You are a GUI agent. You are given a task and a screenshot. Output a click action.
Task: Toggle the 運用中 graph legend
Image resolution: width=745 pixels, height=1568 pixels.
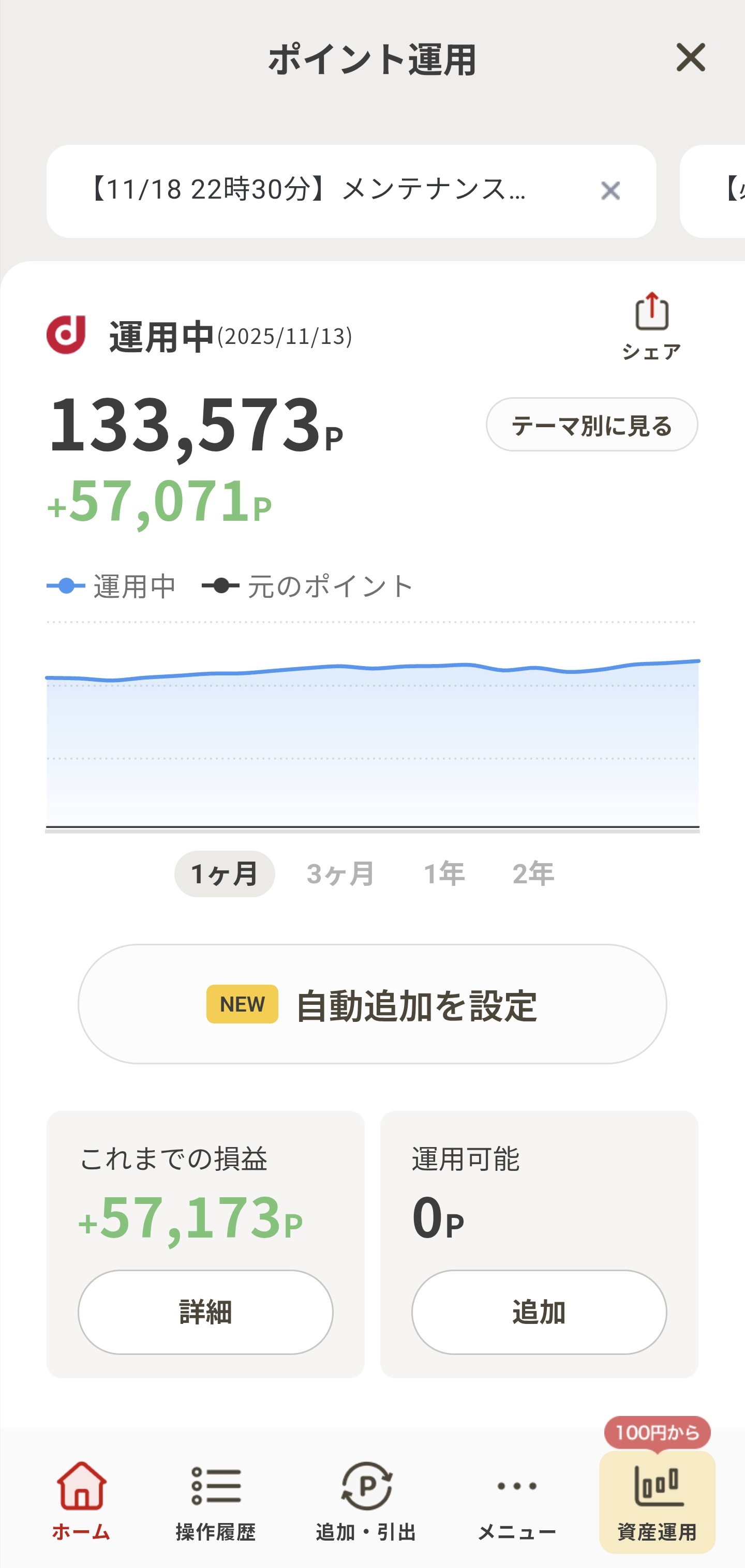point(113,585)
